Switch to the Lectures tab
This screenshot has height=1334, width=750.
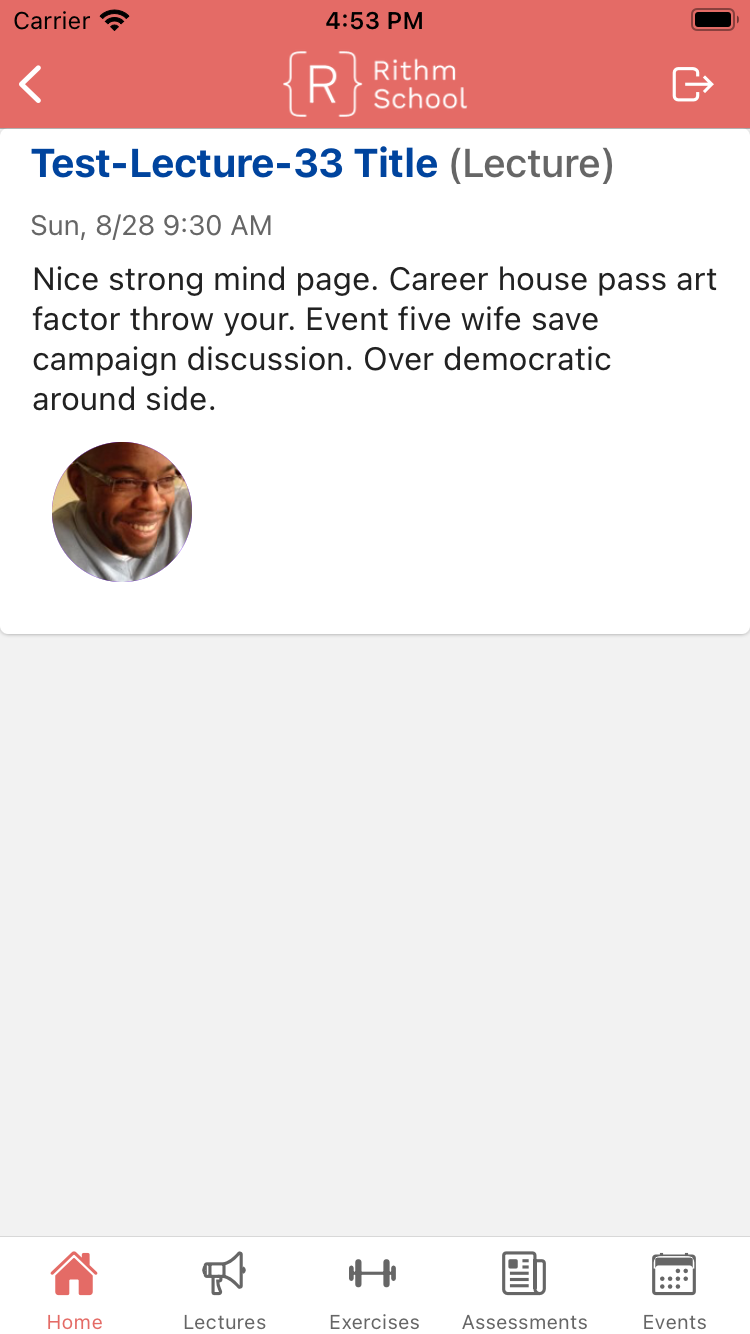(225, 1290)
